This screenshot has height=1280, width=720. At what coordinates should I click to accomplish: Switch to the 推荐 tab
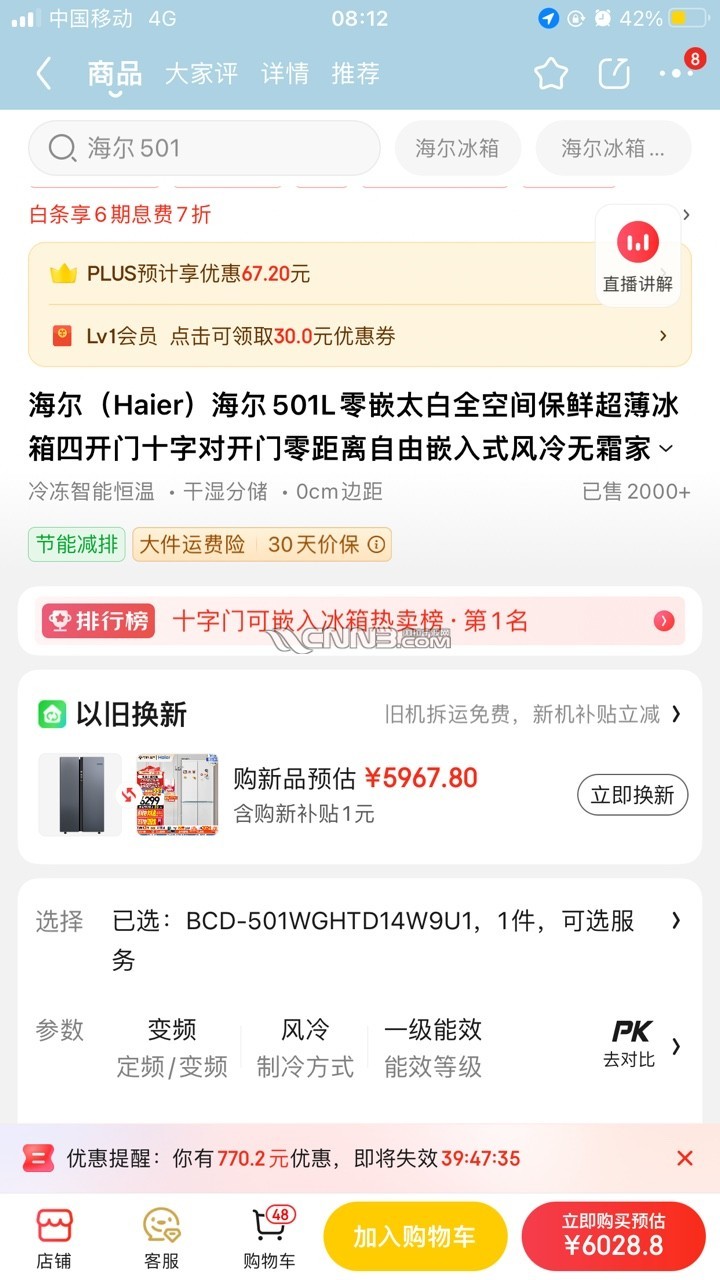point(355,74)
